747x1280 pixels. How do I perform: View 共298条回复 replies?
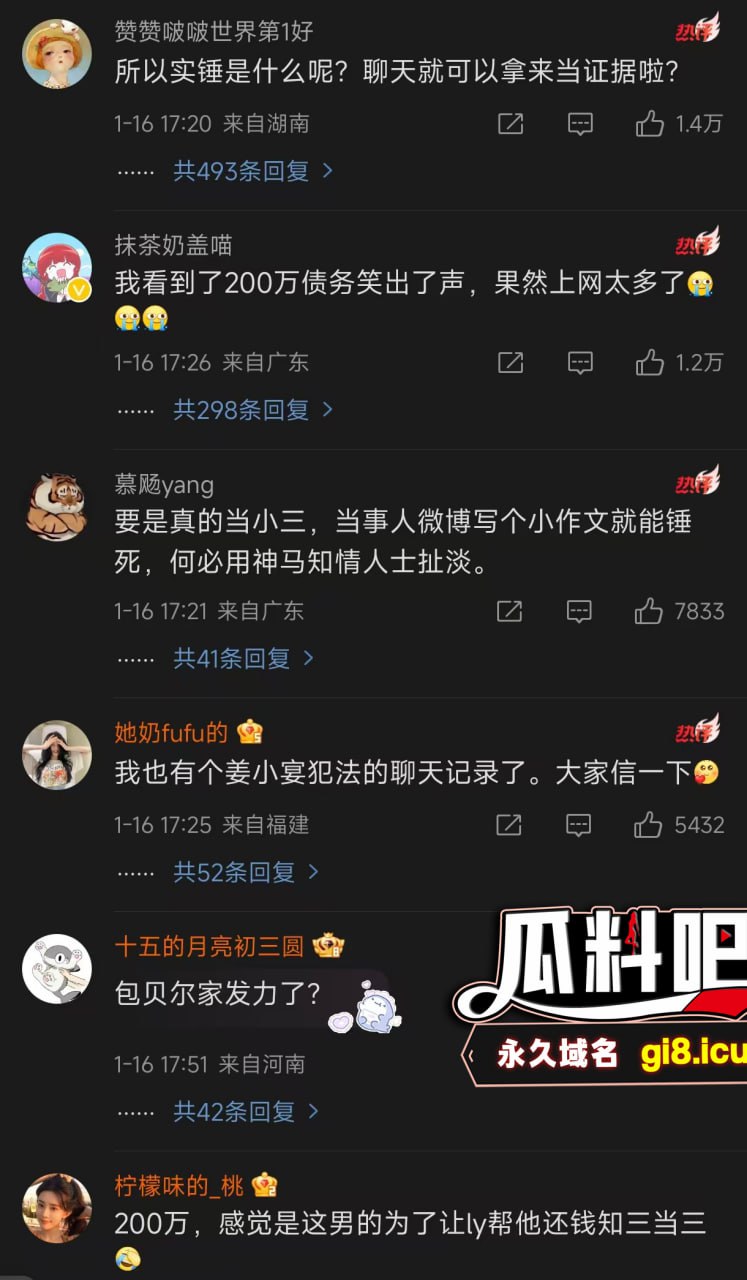pos(252,409)
